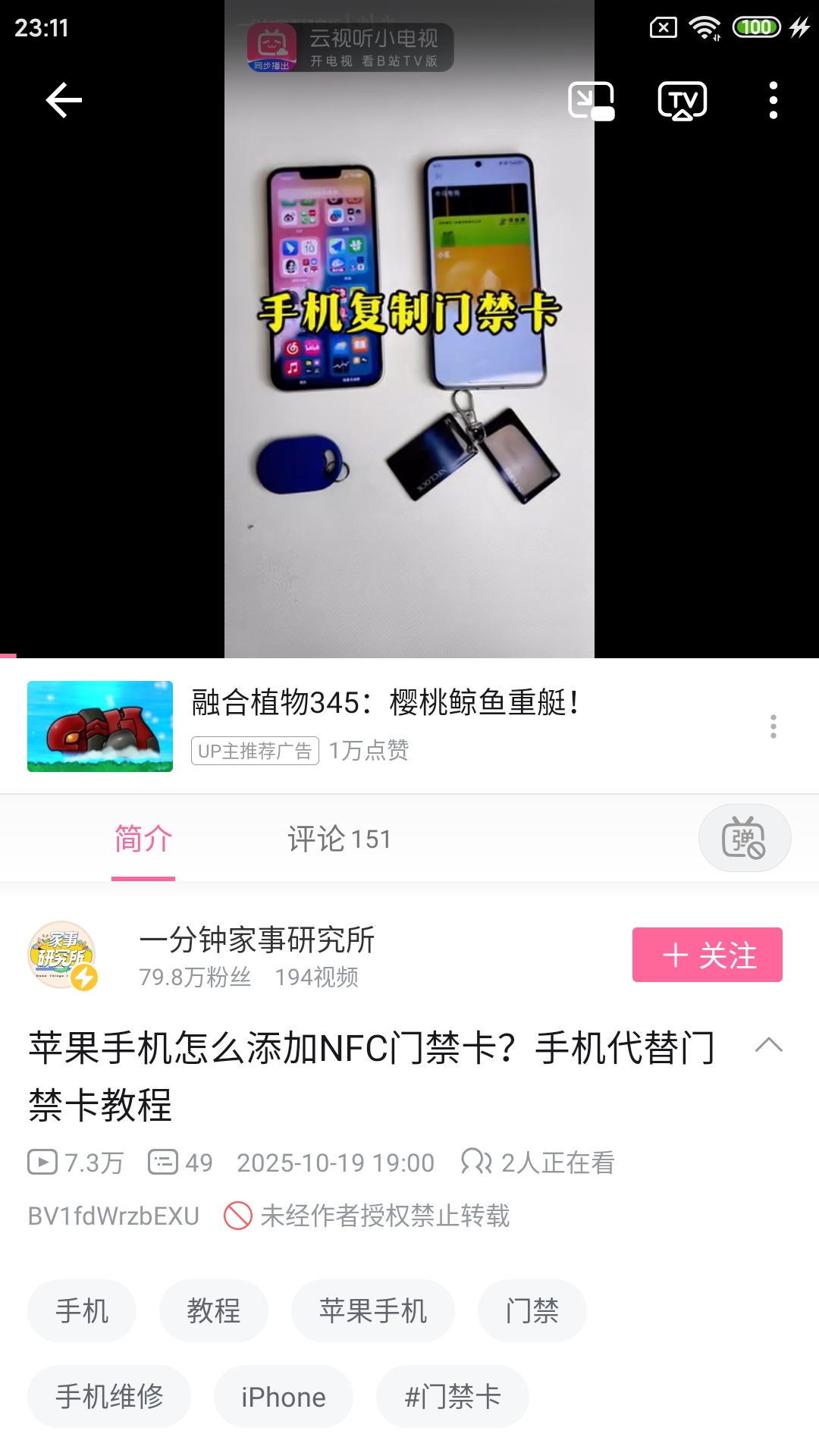Open the 苹果手机 tag
This screenshot has width=819, height=1456.
pyautogui.click(x=372, y=1310)
